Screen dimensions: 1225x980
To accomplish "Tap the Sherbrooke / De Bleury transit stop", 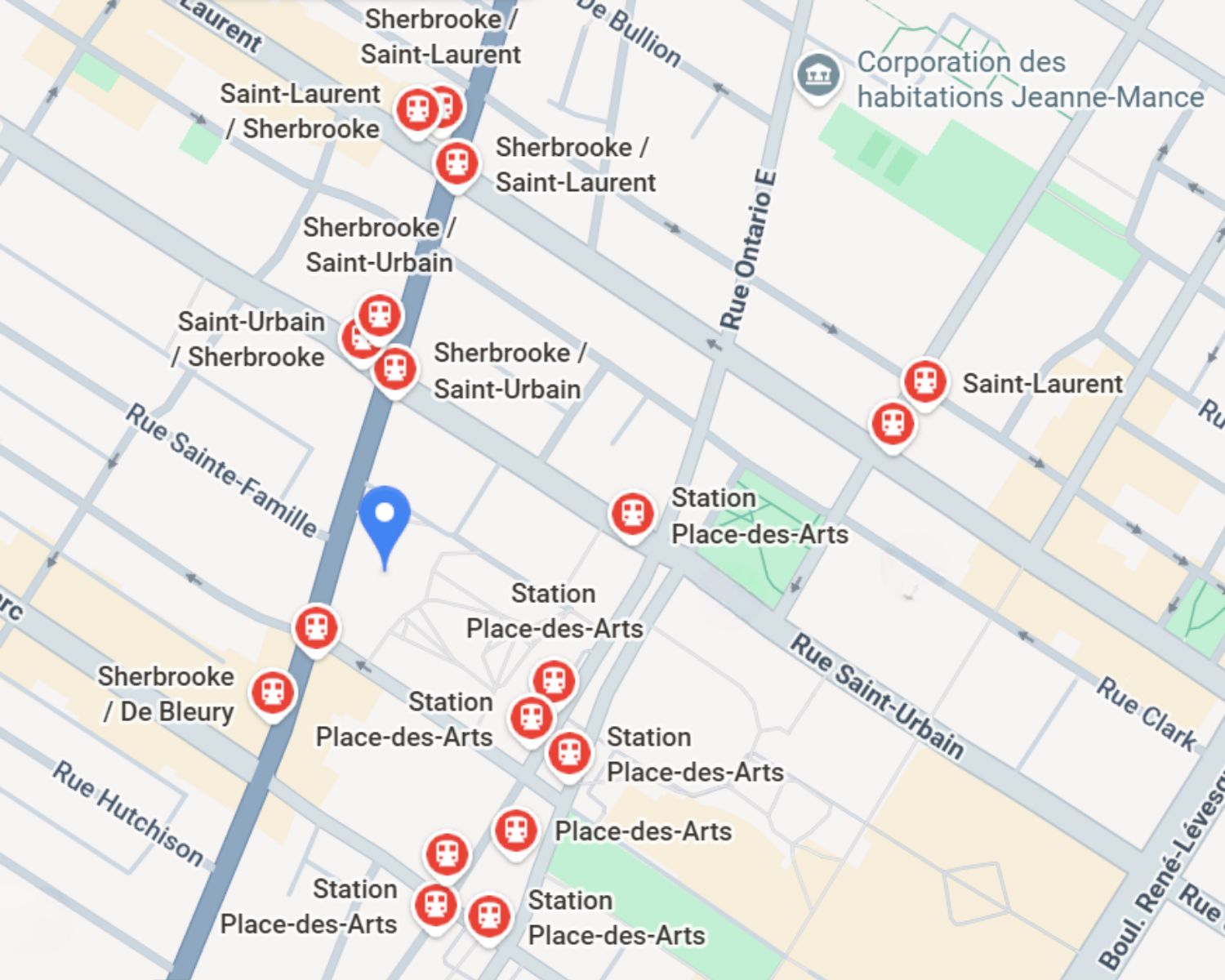I will 273,693.
